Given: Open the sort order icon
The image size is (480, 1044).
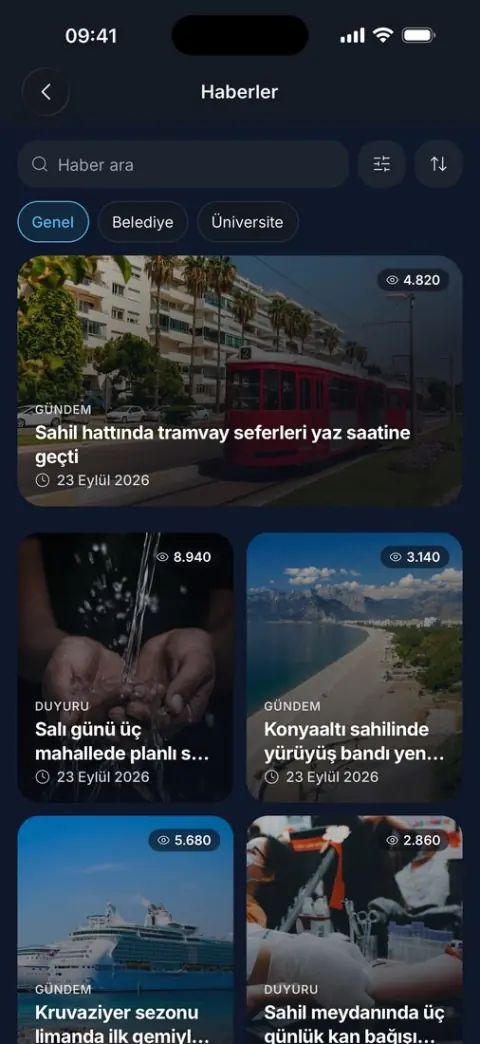Looking at the screenshot, I should tap(438, 164).
